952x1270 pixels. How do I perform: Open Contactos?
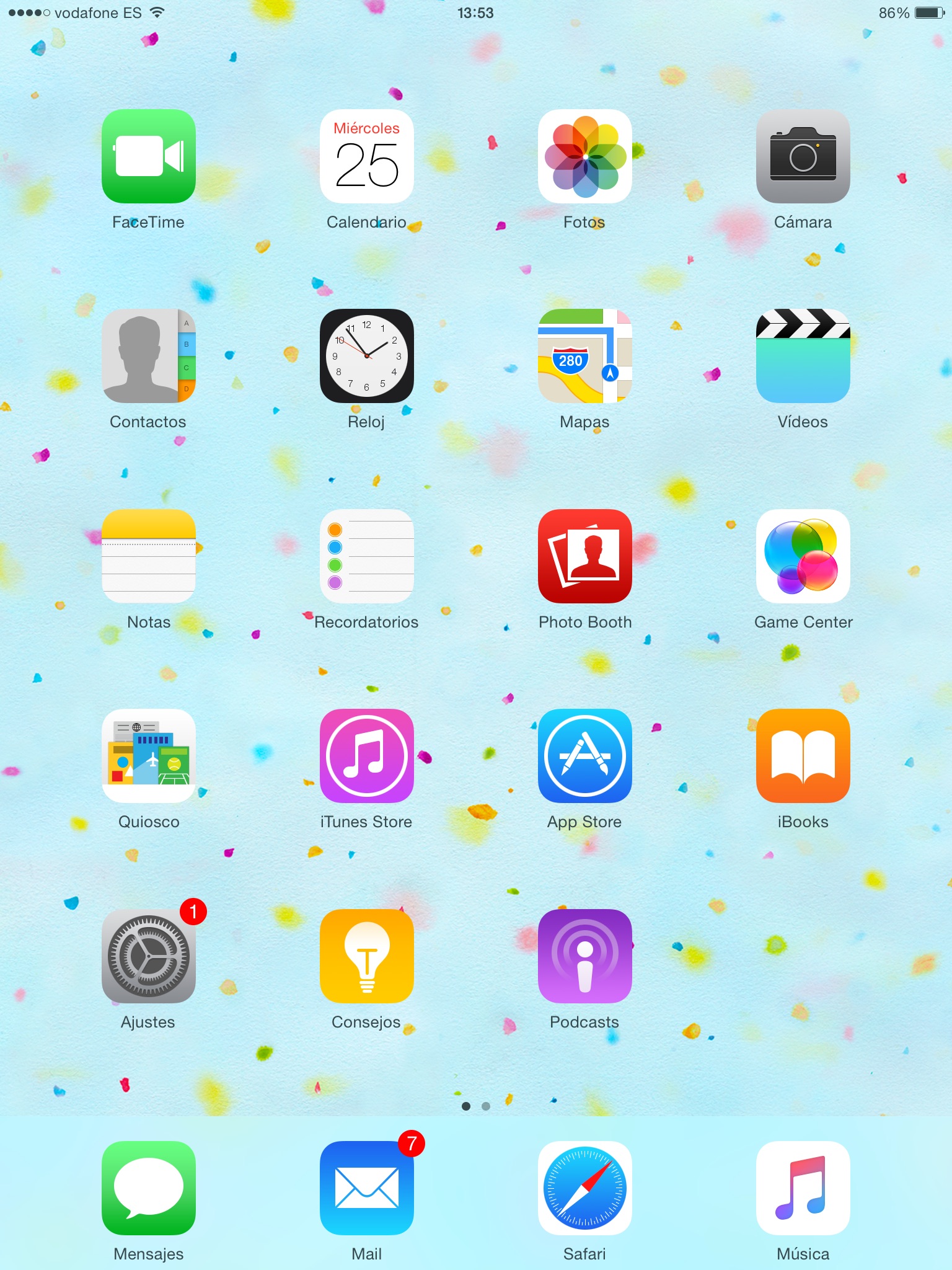[x=149, y=356]
